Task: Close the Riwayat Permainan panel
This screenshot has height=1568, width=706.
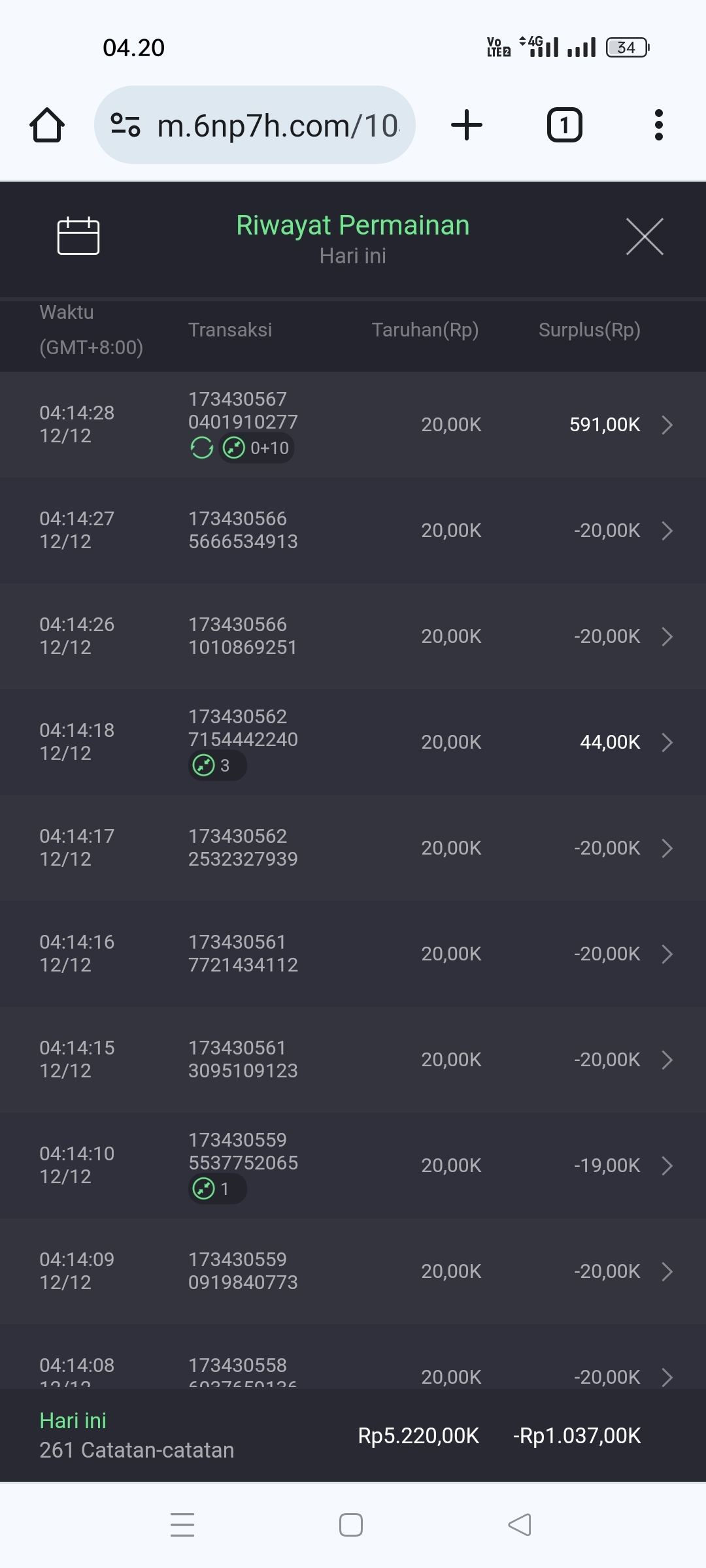Action: [645, 237]
